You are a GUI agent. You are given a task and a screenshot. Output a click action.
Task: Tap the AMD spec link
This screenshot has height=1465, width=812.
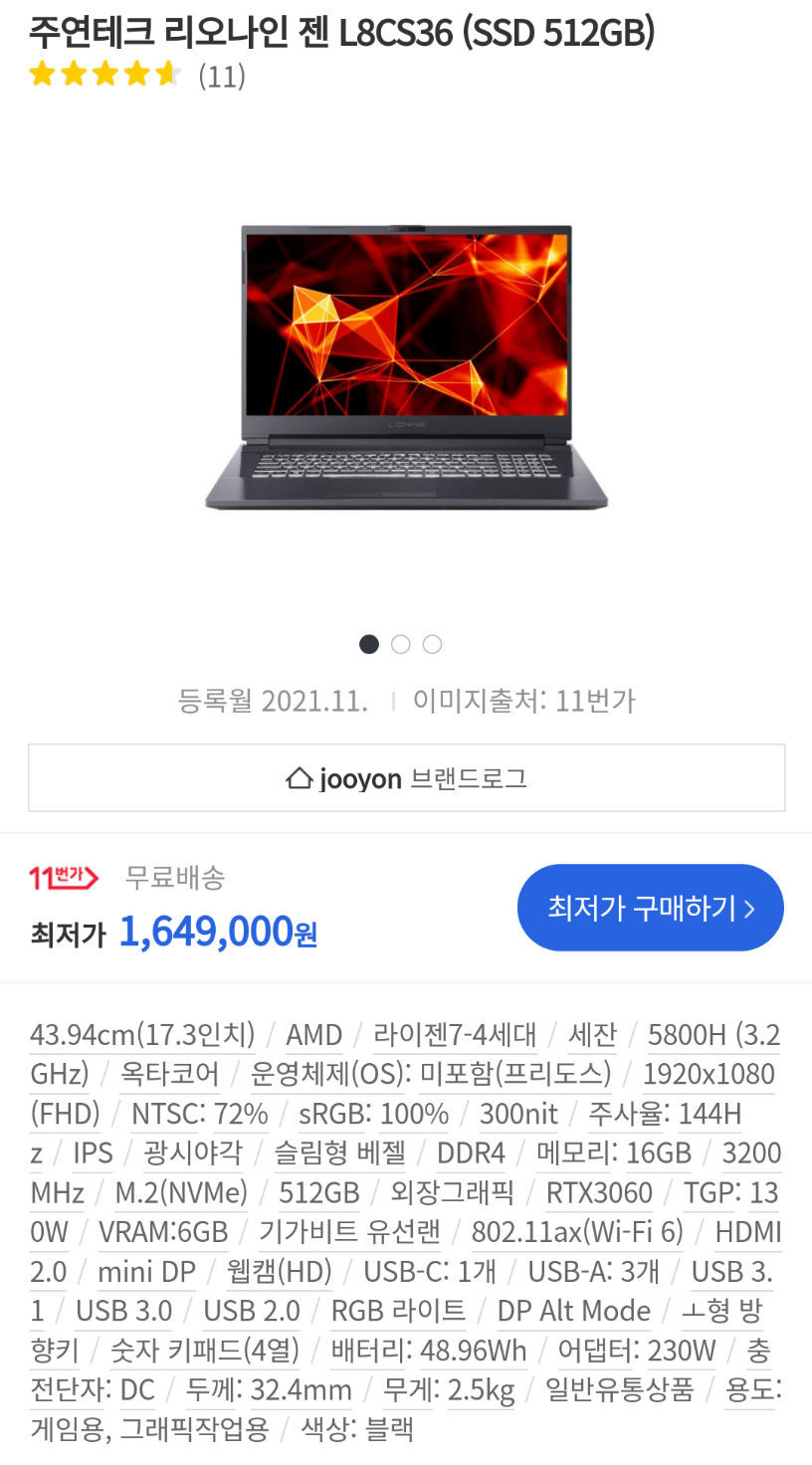click(x=314, y=1035)
